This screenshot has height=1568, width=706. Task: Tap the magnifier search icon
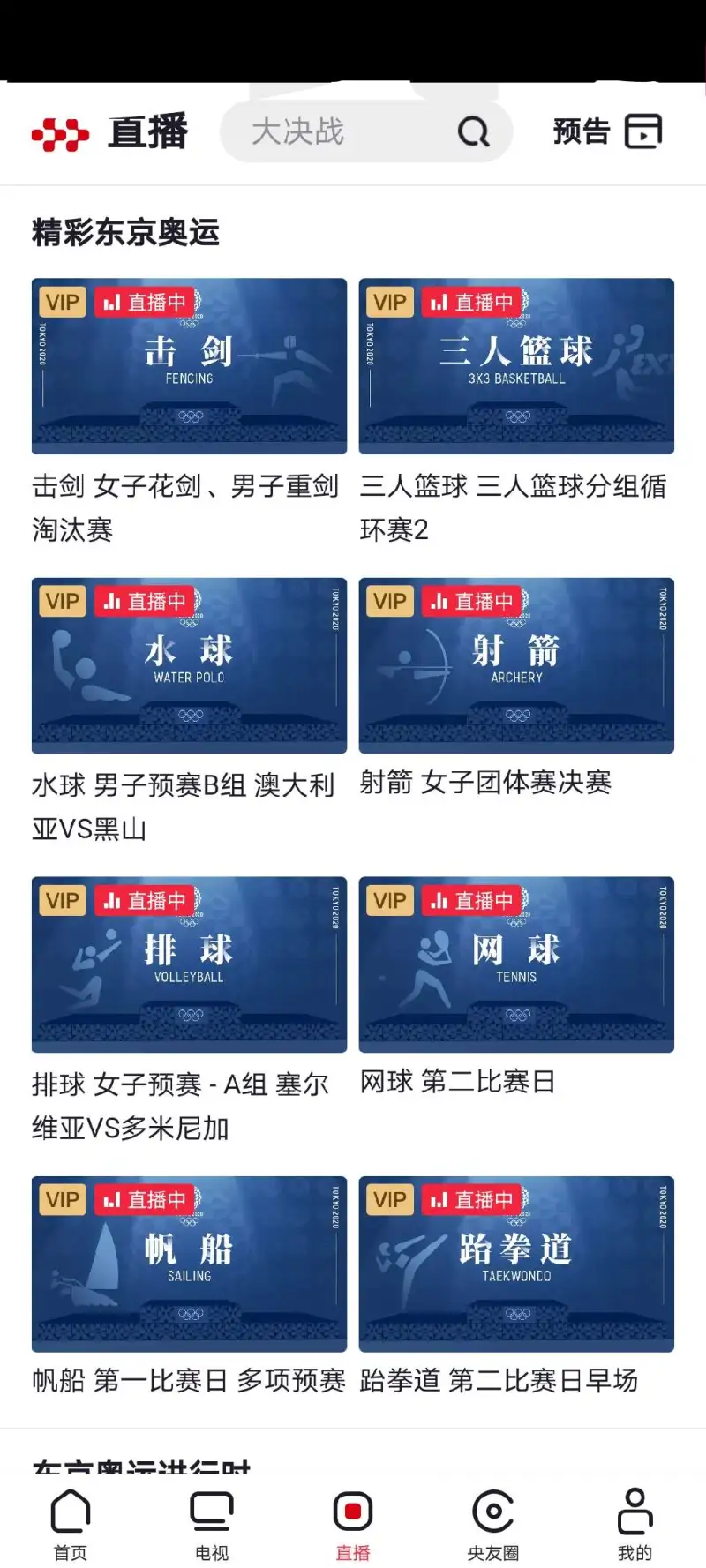(473, 132)
